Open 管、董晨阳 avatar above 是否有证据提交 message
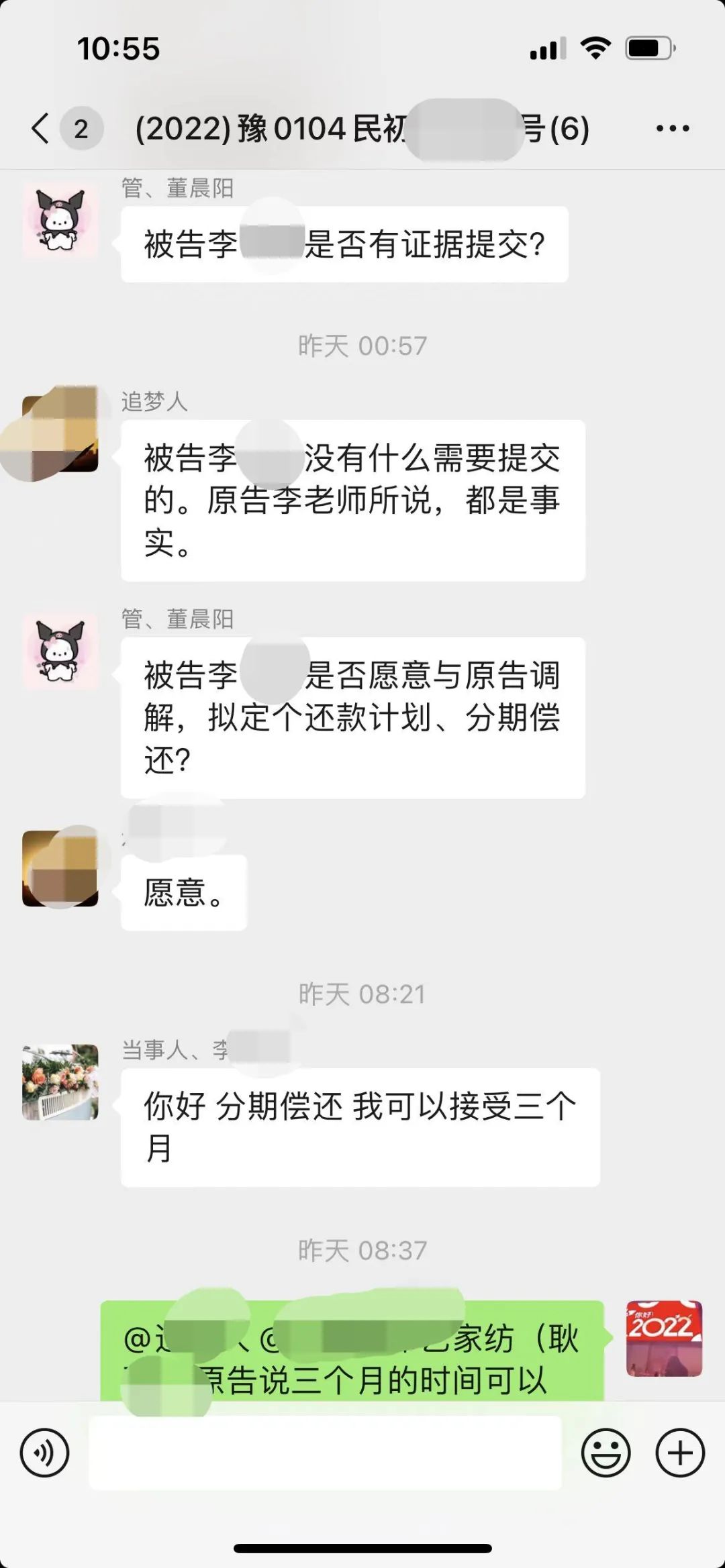This screenshot has height=1568, width=725. [x=60, y=221]
